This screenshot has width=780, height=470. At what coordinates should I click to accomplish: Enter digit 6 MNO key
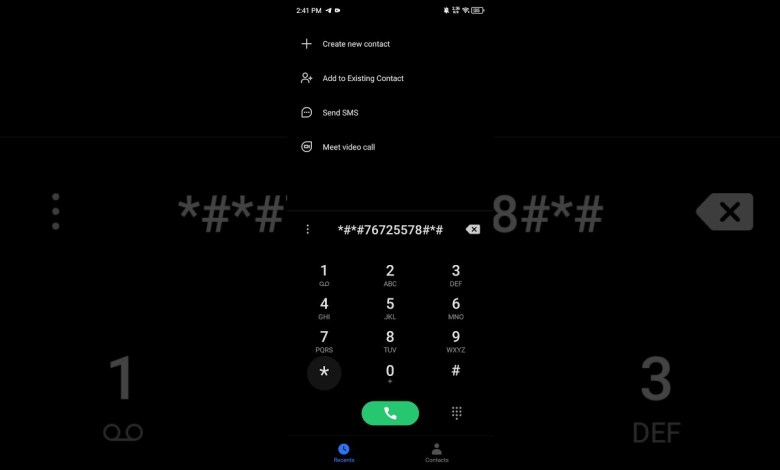point(456,307)
